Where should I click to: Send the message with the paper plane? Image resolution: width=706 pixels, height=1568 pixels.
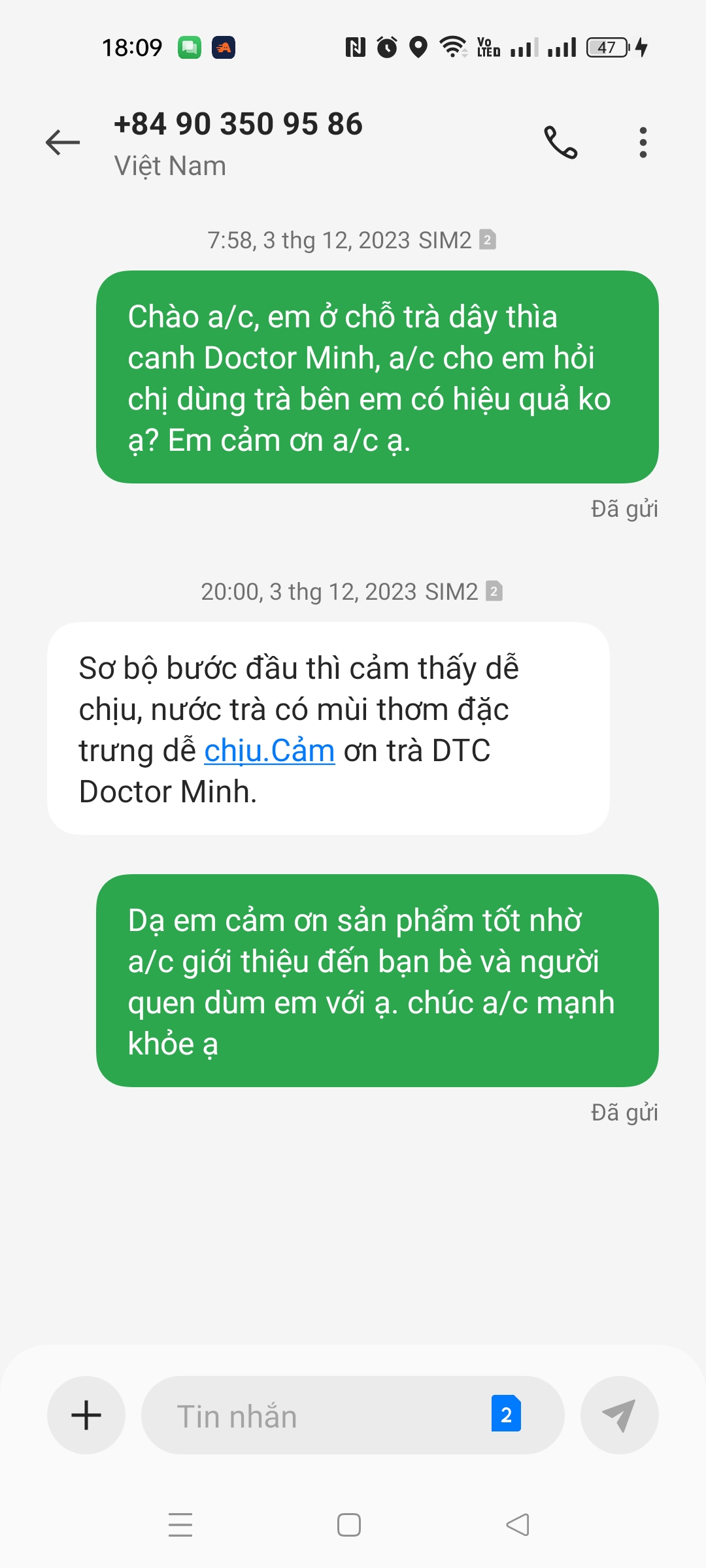pyautogui.click(x=619, y=1415)
